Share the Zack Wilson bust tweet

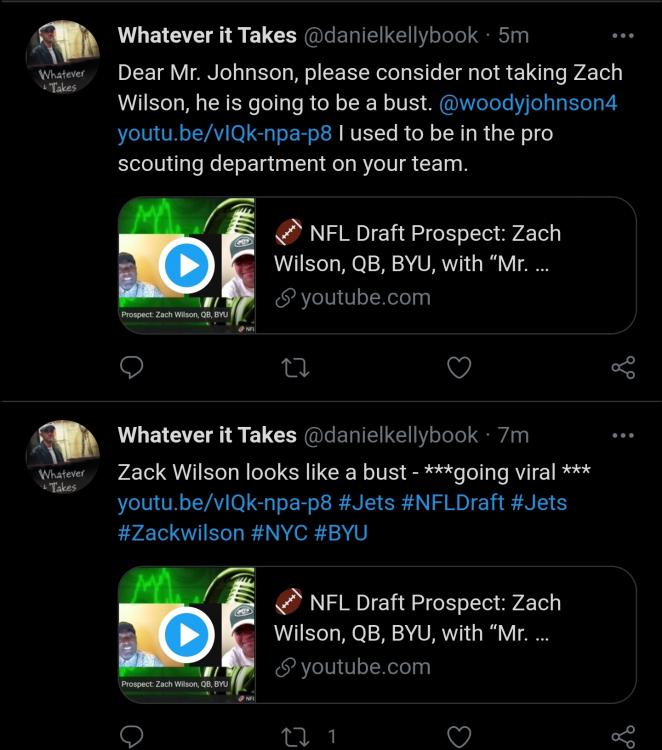click(x=622, y=737)
